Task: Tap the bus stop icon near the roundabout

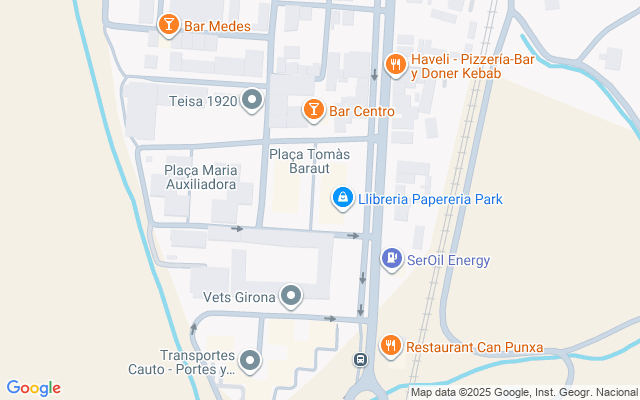Action: (360, 360)
